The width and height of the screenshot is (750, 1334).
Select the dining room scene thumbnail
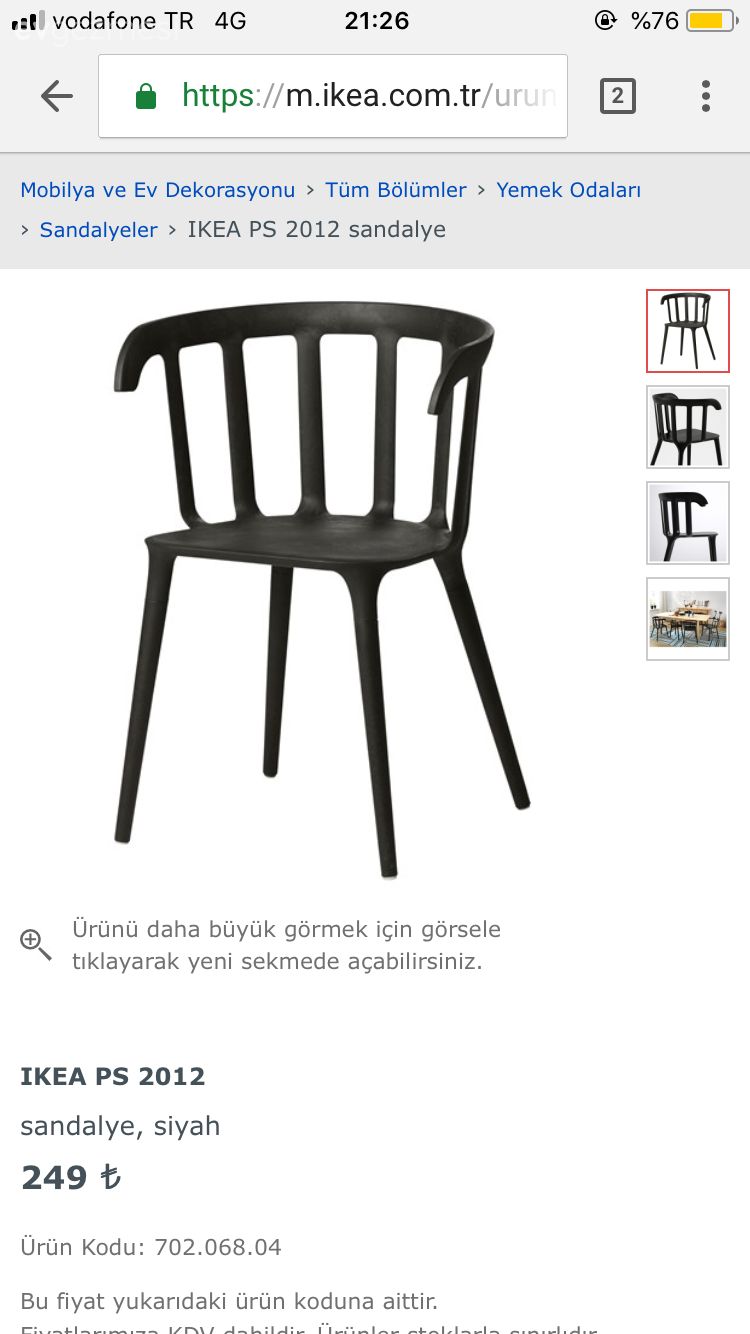pyautogui.click(x=687, y=619)
